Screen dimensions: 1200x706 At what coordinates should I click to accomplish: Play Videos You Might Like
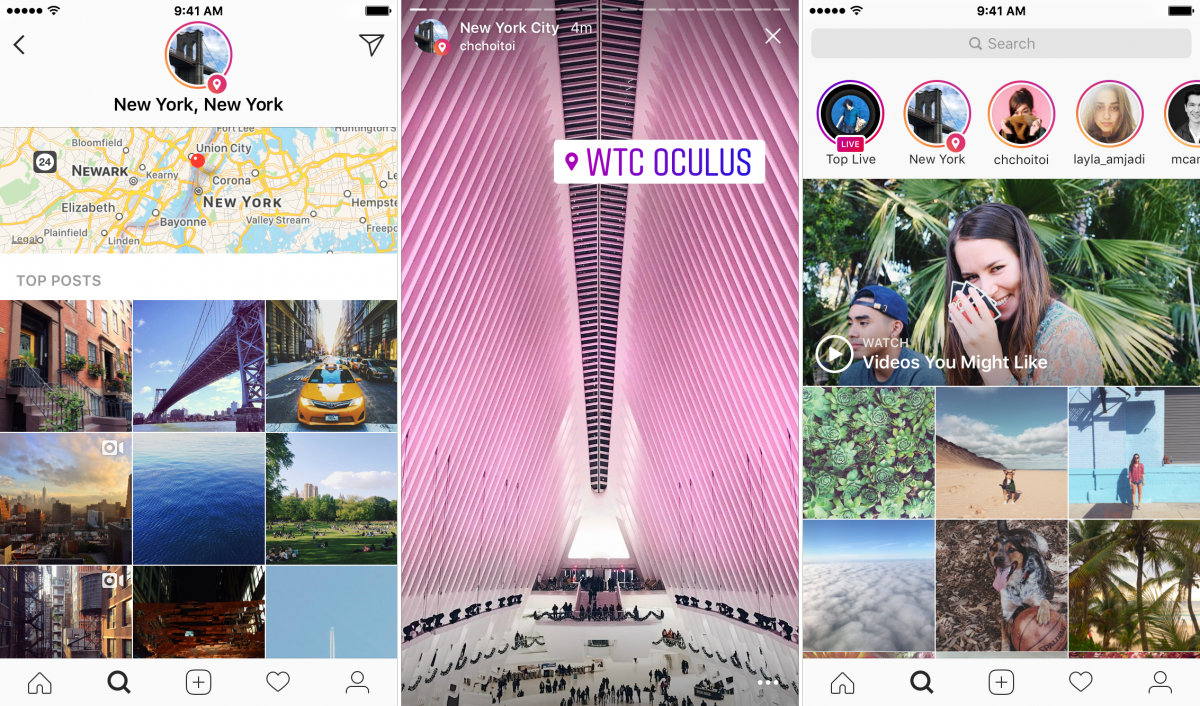[835, 353]
